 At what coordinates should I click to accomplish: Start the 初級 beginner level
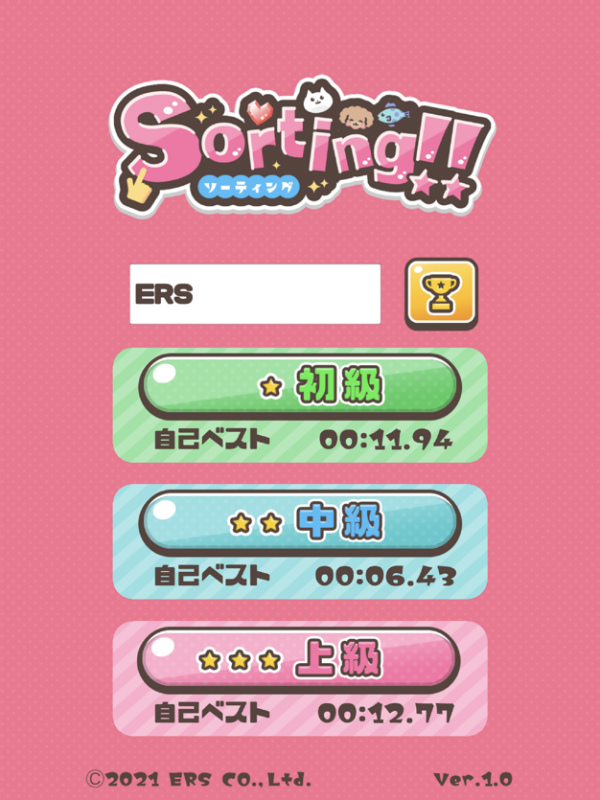click(x=299, y=387)
